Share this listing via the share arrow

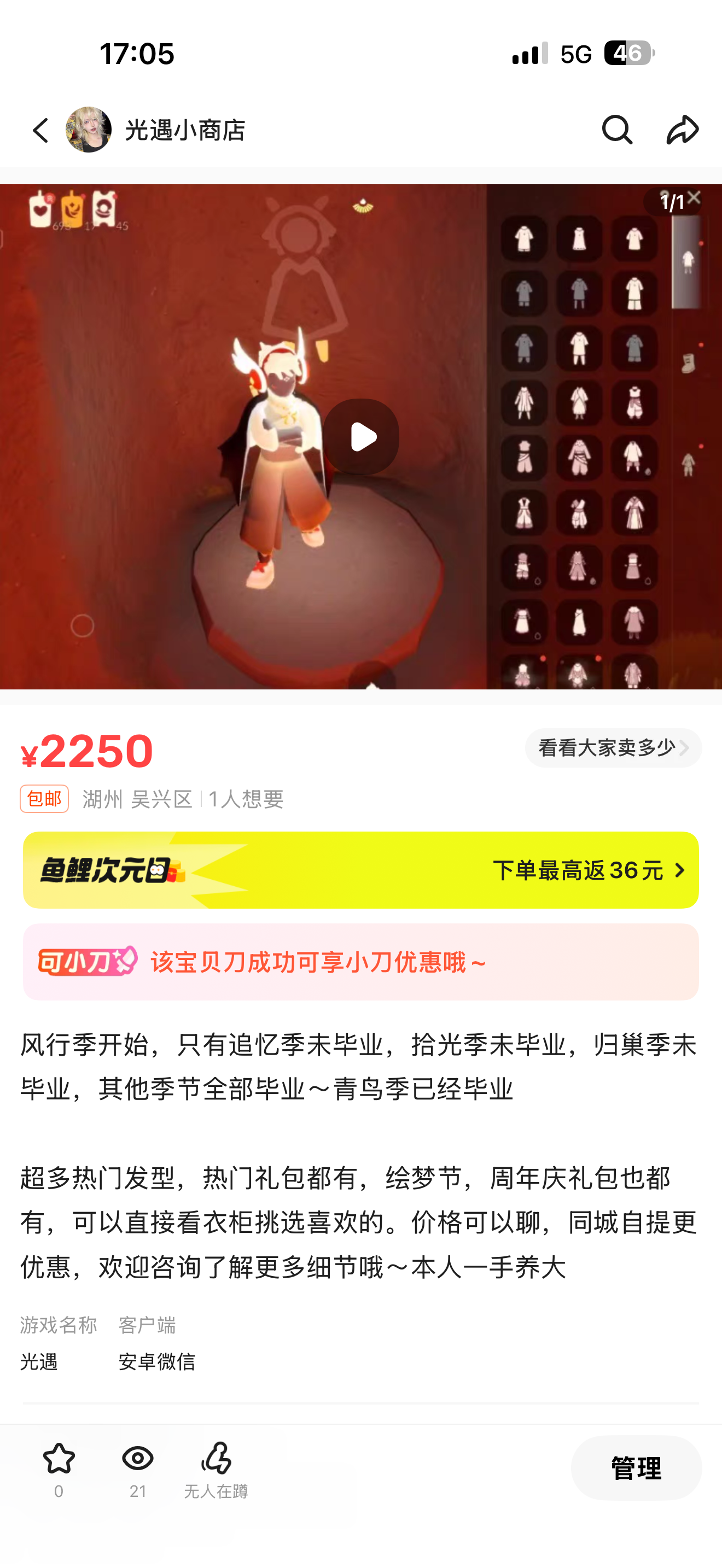(x=682, y=130)
